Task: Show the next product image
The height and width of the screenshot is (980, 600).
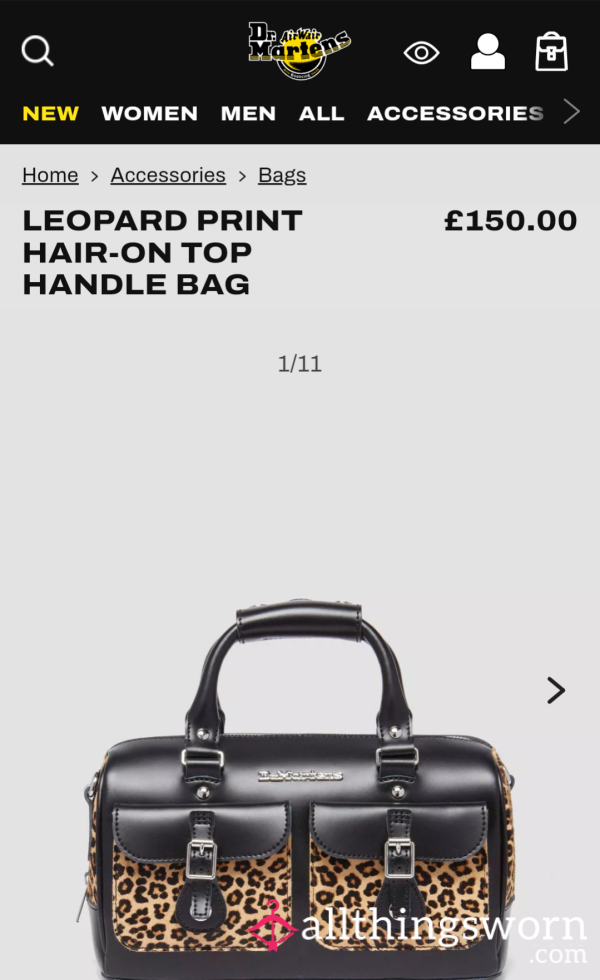Action: tap(556, 691)
